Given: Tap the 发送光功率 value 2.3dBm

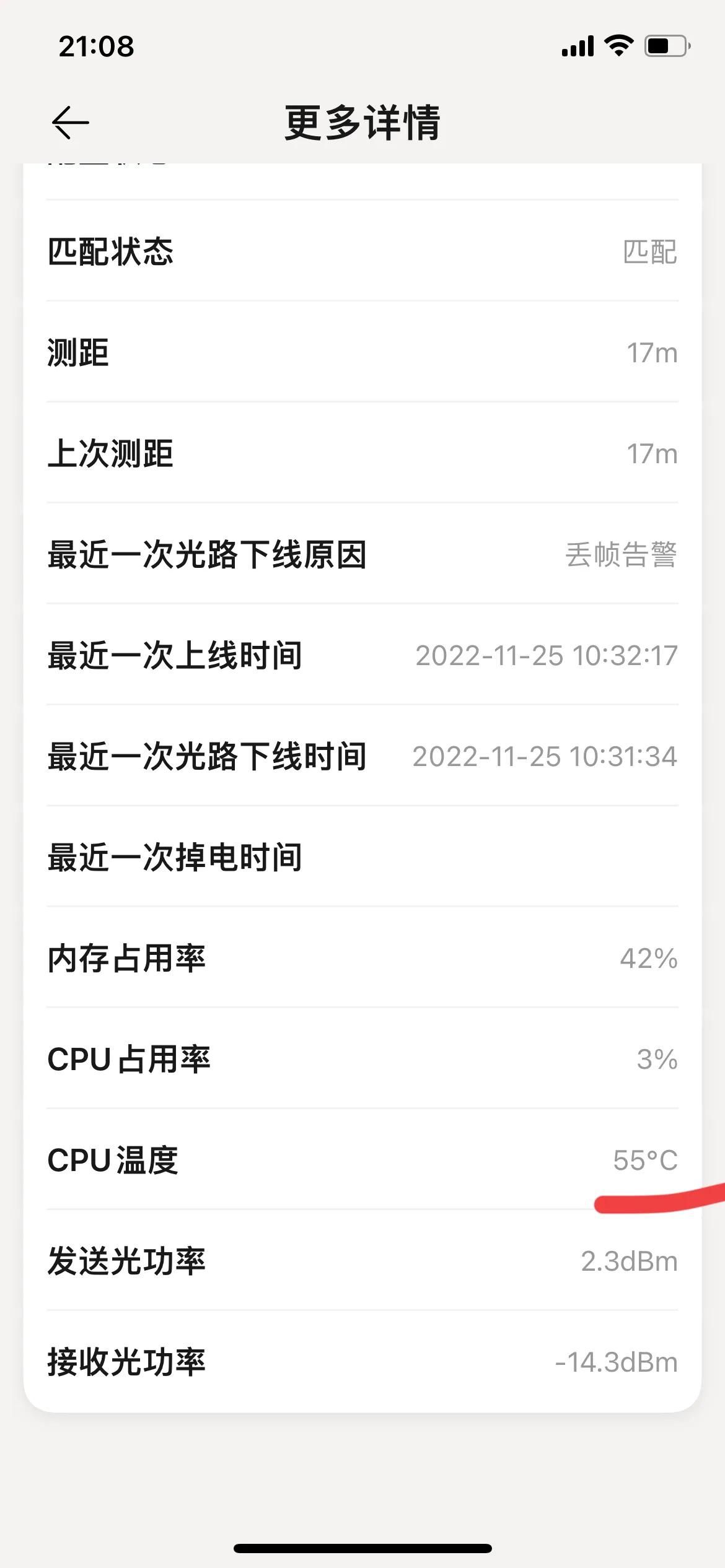Looking at the screenshot, I should click(x=628, y=1261).
